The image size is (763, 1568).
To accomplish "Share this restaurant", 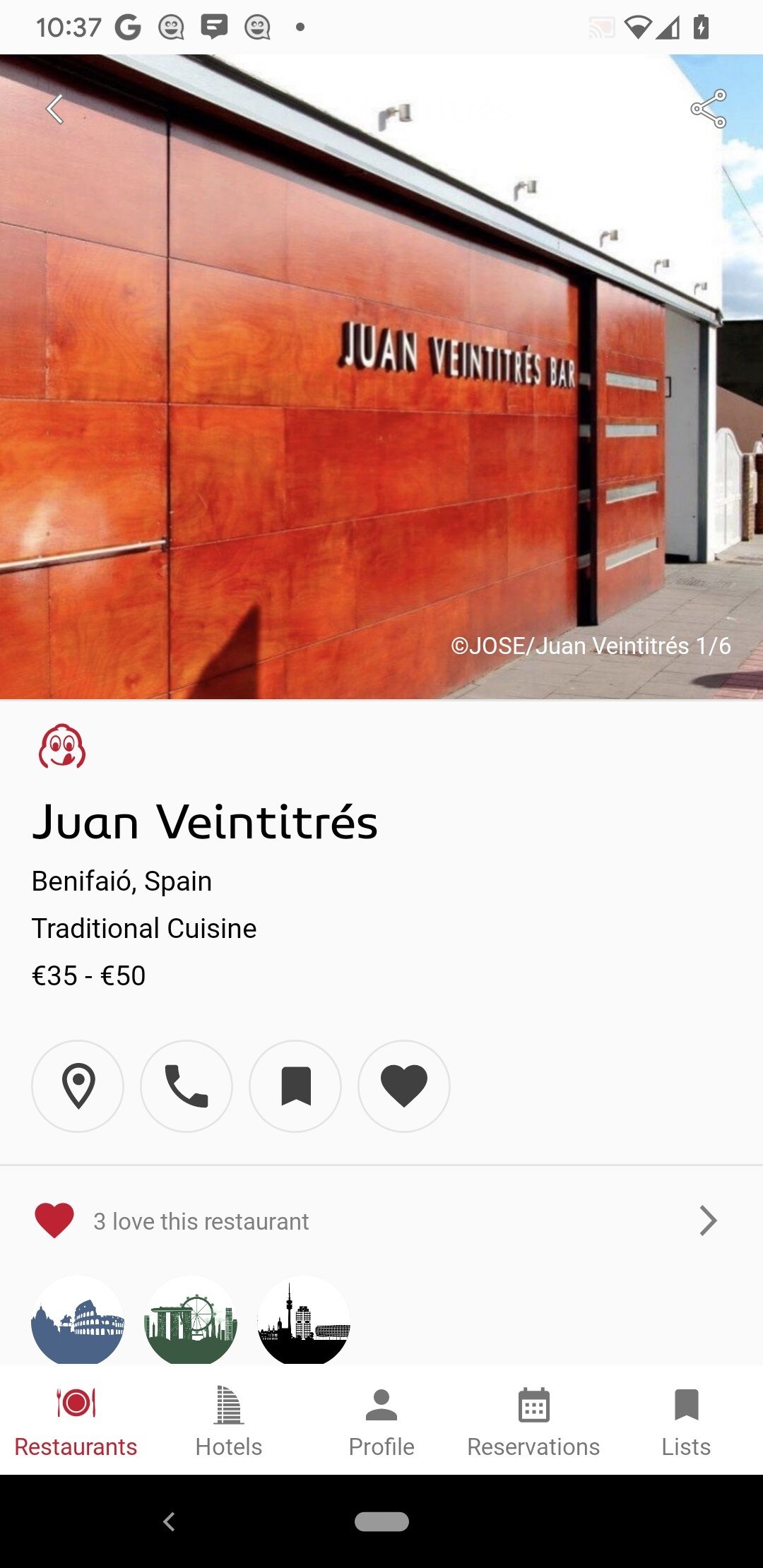I will [709, 109].
